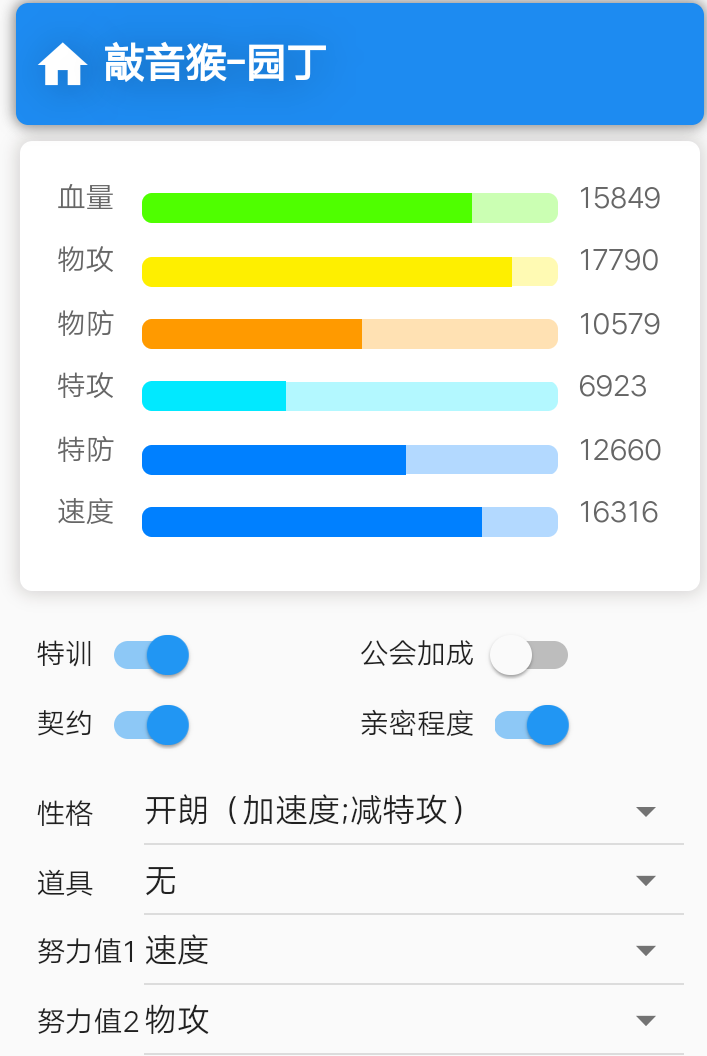The height and width of the screenshot is (1056, 707).
Task: Open the 努力值2 picker showing 物攻
Action: (x=413, y=1021)
